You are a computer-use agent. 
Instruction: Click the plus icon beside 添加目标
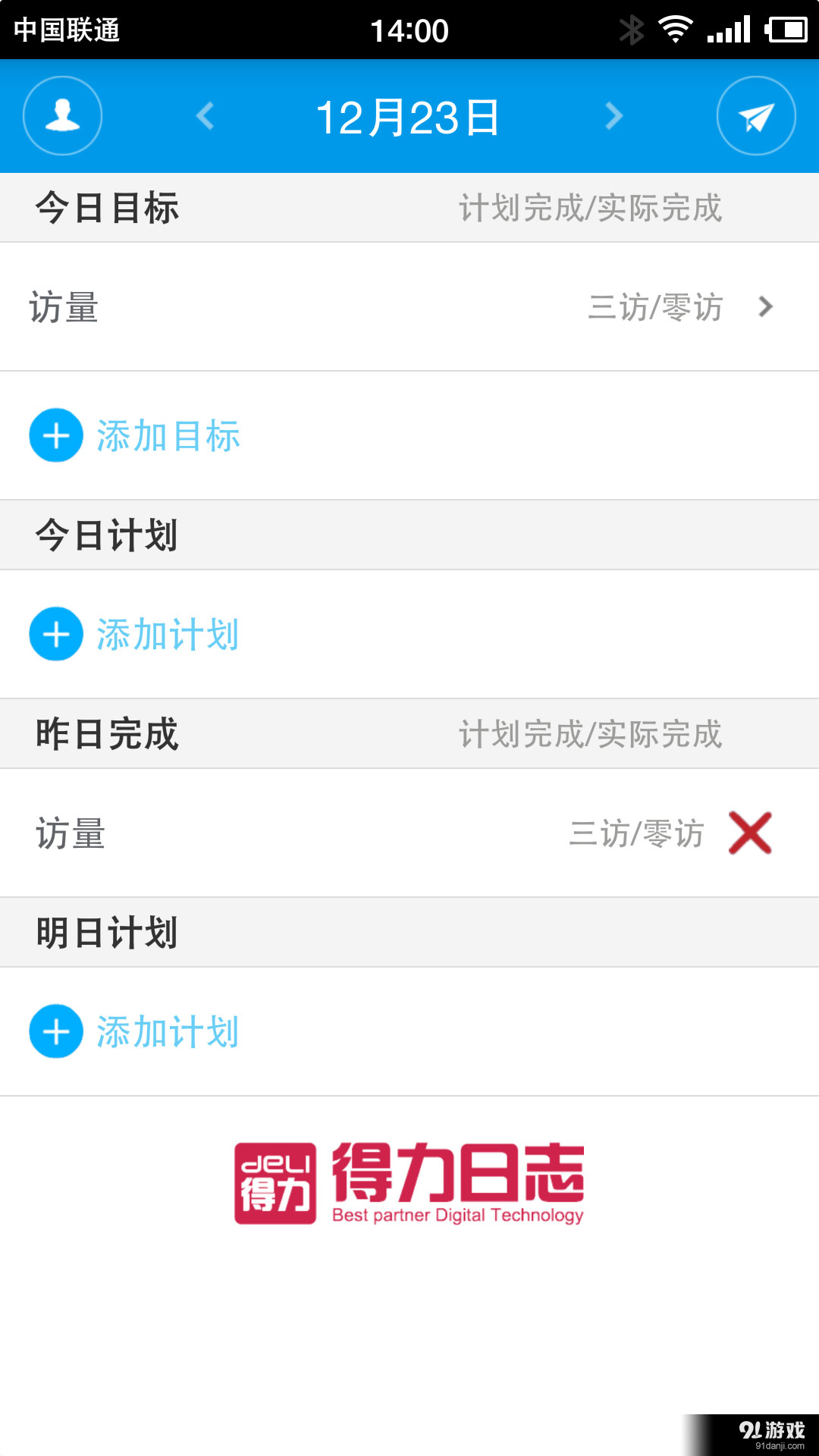pyautogui.click(x=55, y=435)
